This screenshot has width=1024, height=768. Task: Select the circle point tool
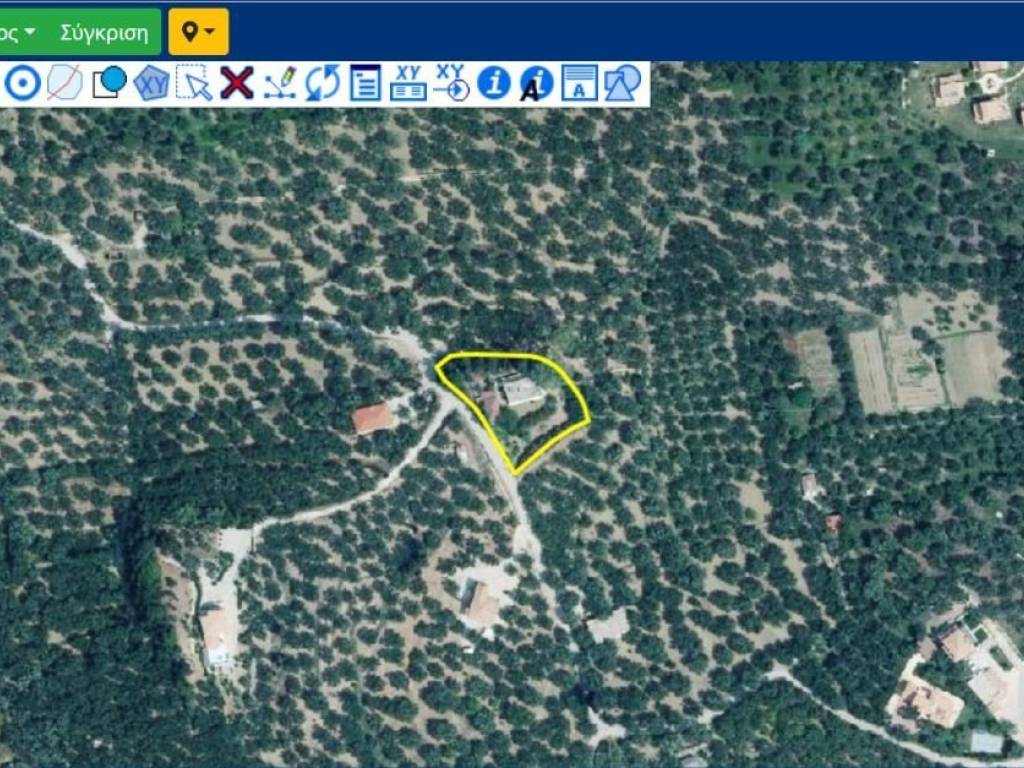(22, 82)
